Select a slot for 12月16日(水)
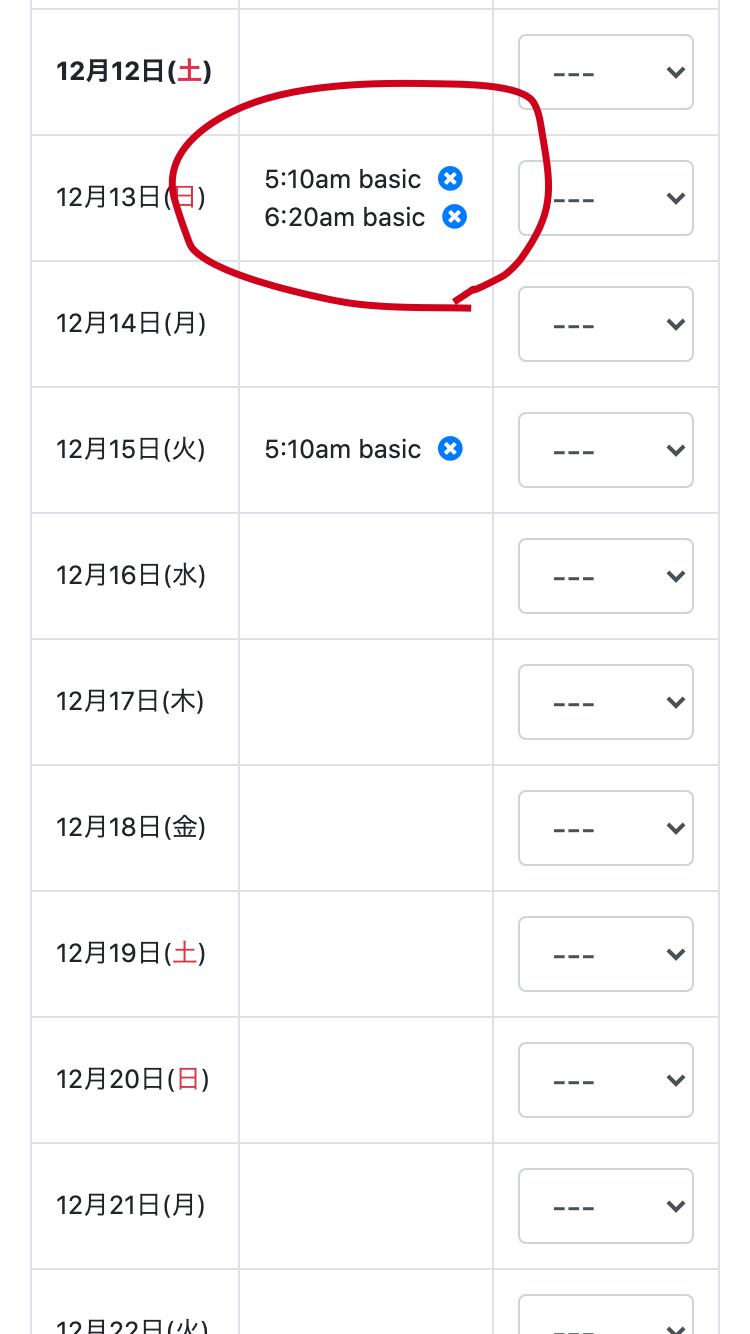The height and width of the screenshot is (1334, 750). coord(606,576)
